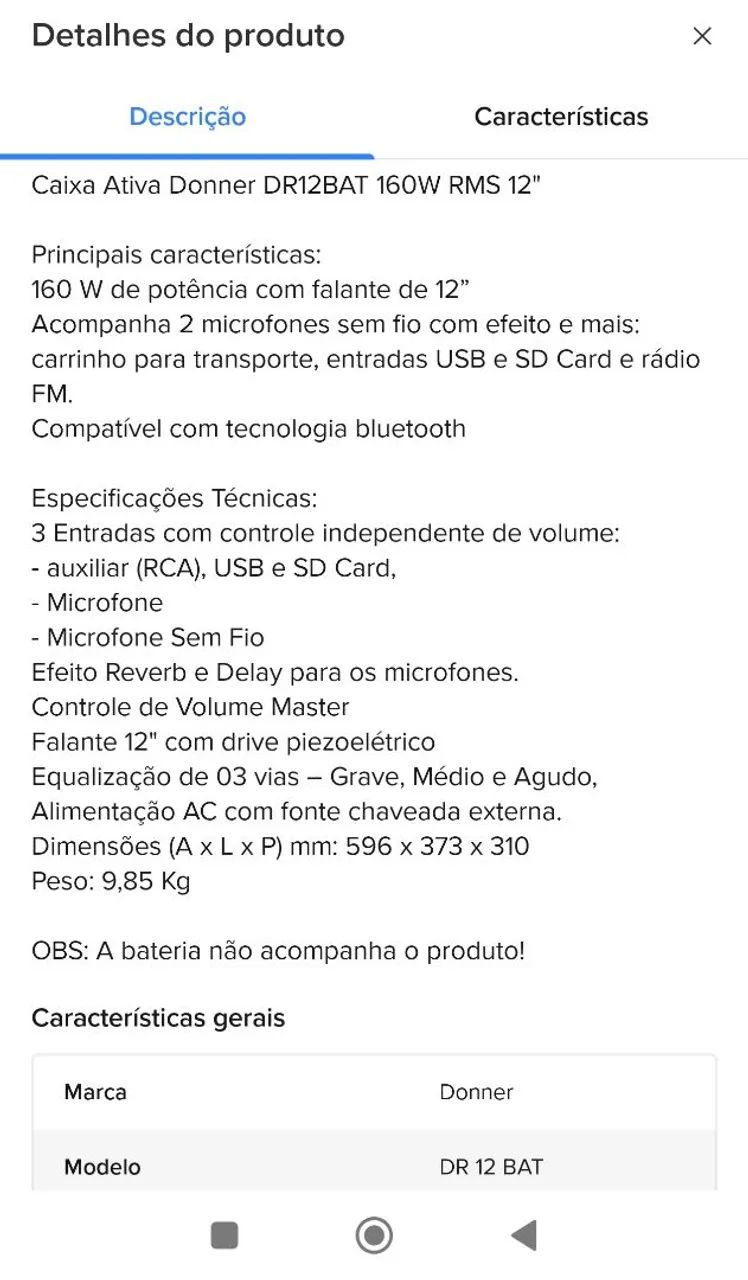
Task: Tap the system home button
Action: [374, 1236]
